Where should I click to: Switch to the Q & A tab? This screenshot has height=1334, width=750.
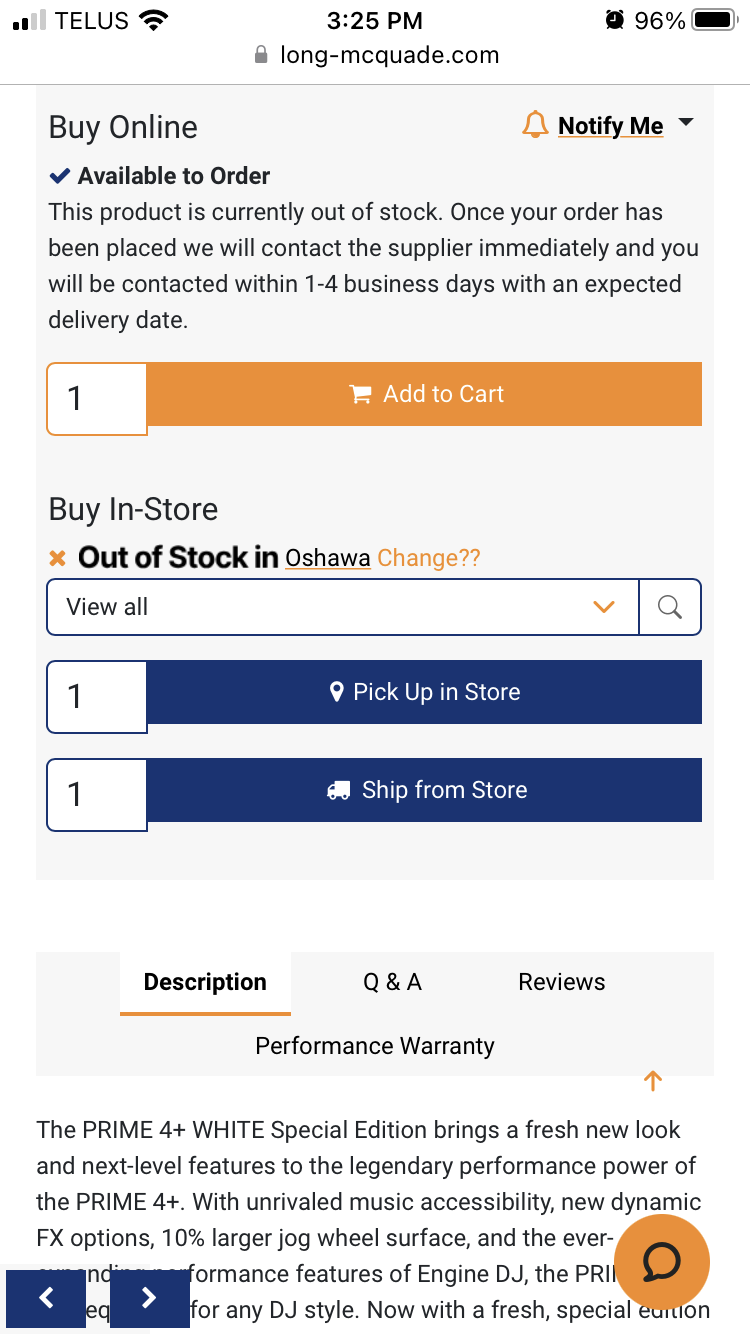[392, 982]
